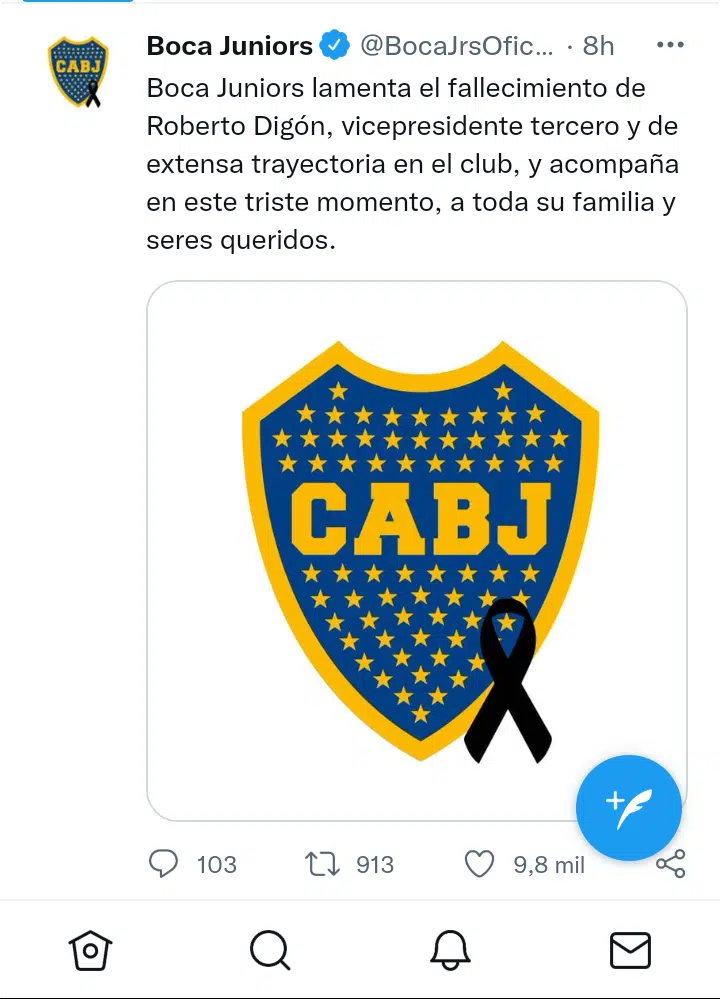720x999 pixels.
Task: Open the Notifications tab
Action: pyautogui.click(x=450, y=950)
